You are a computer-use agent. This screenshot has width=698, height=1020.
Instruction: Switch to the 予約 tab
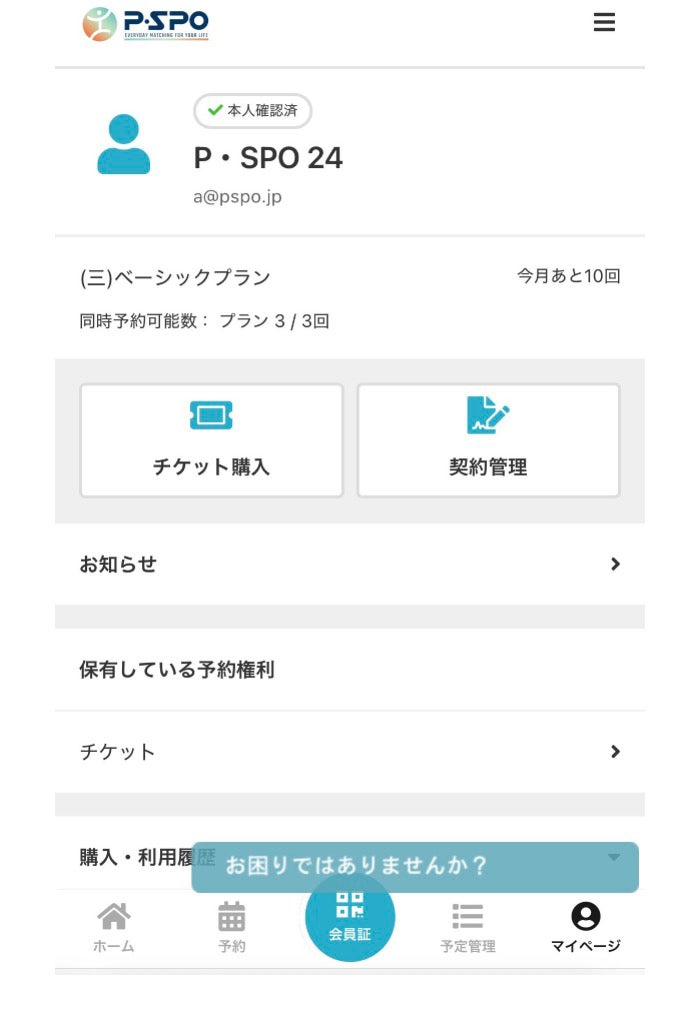click(x=231, y=926)
